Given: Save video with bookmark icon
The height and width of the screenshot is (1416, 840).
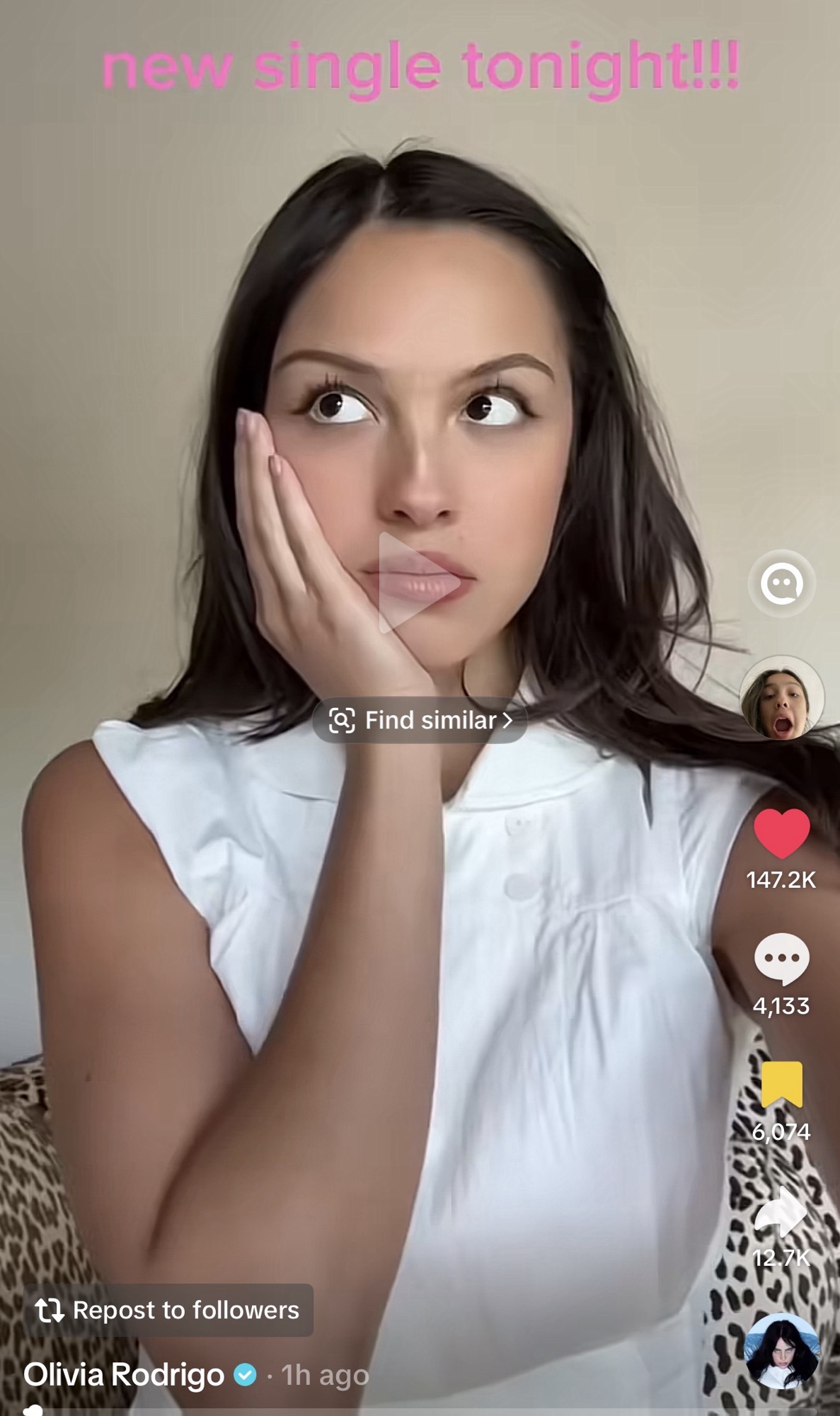Looking at the screenshot, I should (x=781, y=1084).
